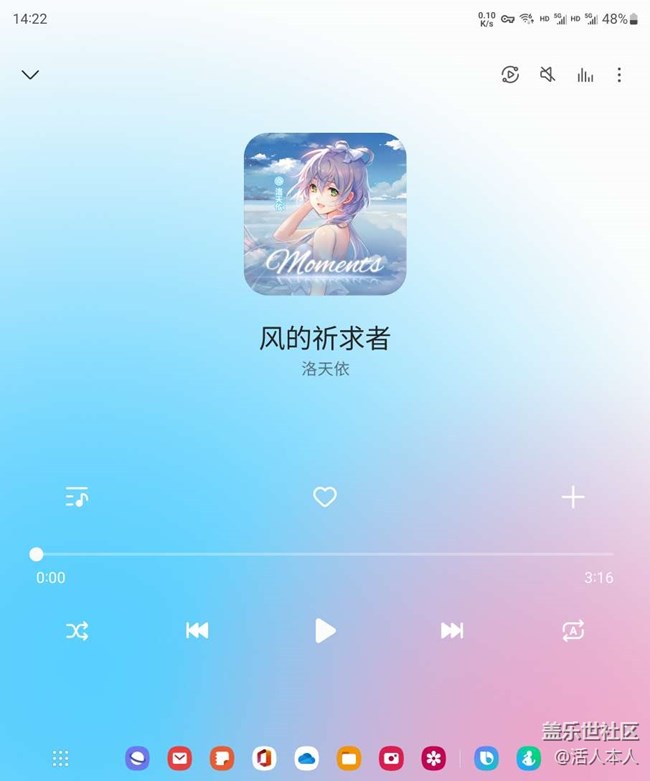Favorite the song with the heart icon
The image size is (650, 781).
325,497
